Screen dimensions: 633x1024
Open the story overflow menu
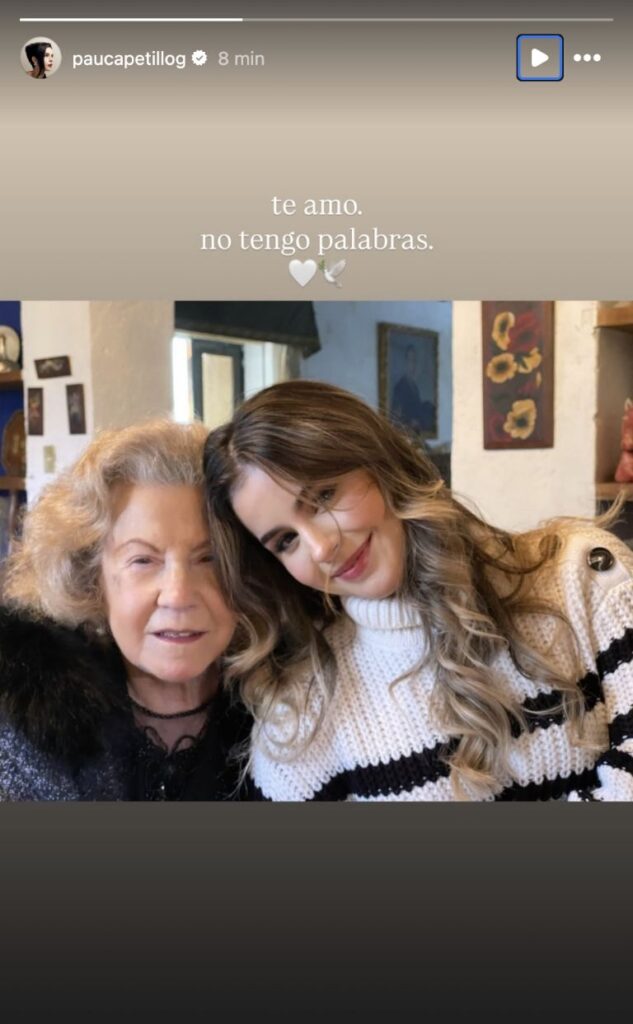point(587,58)
